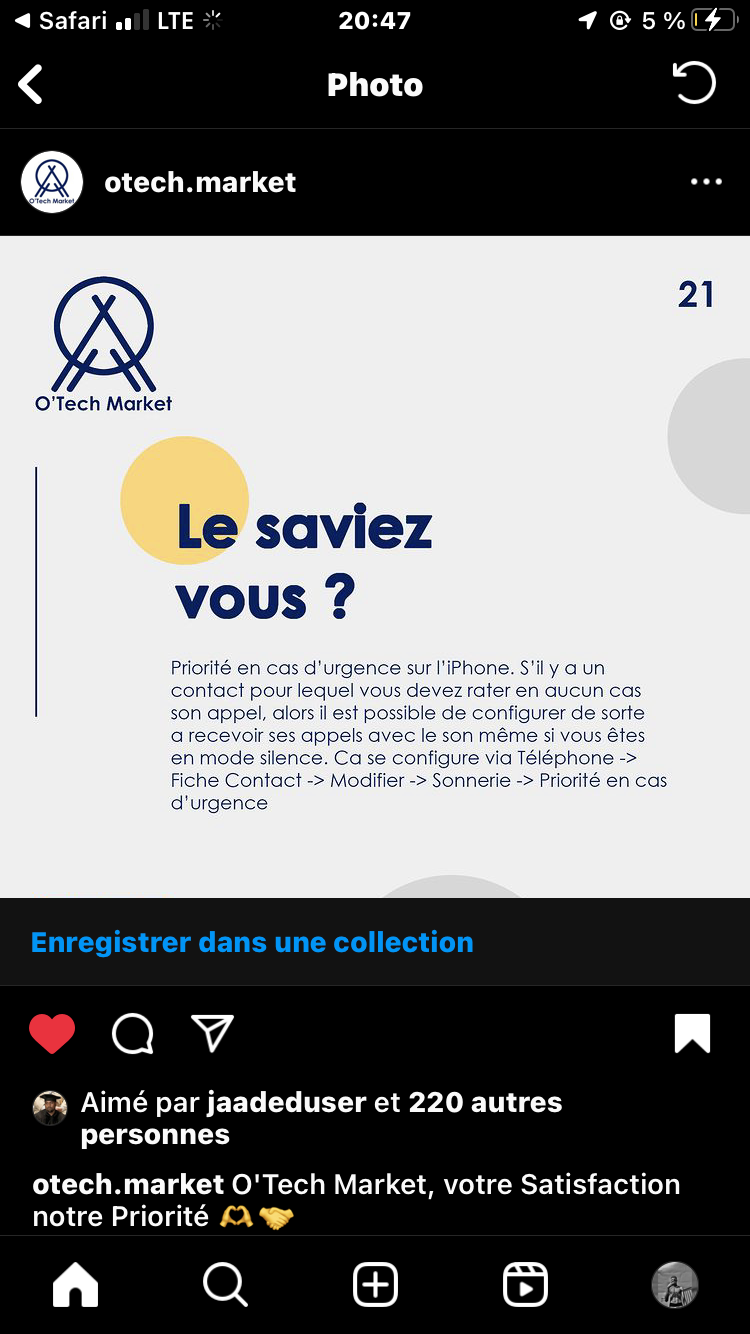Go back using the top-left arrow
Image resolution: width=750 pixels, height=1334 pixels.
pos(31,85)
